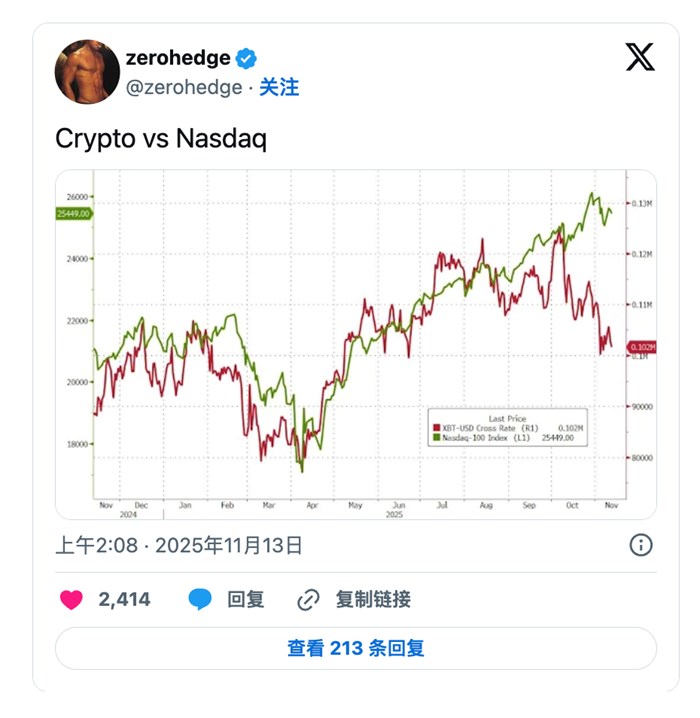Open the @zerohedge handle
Screen dimensions: 700x718
point(184,87)
